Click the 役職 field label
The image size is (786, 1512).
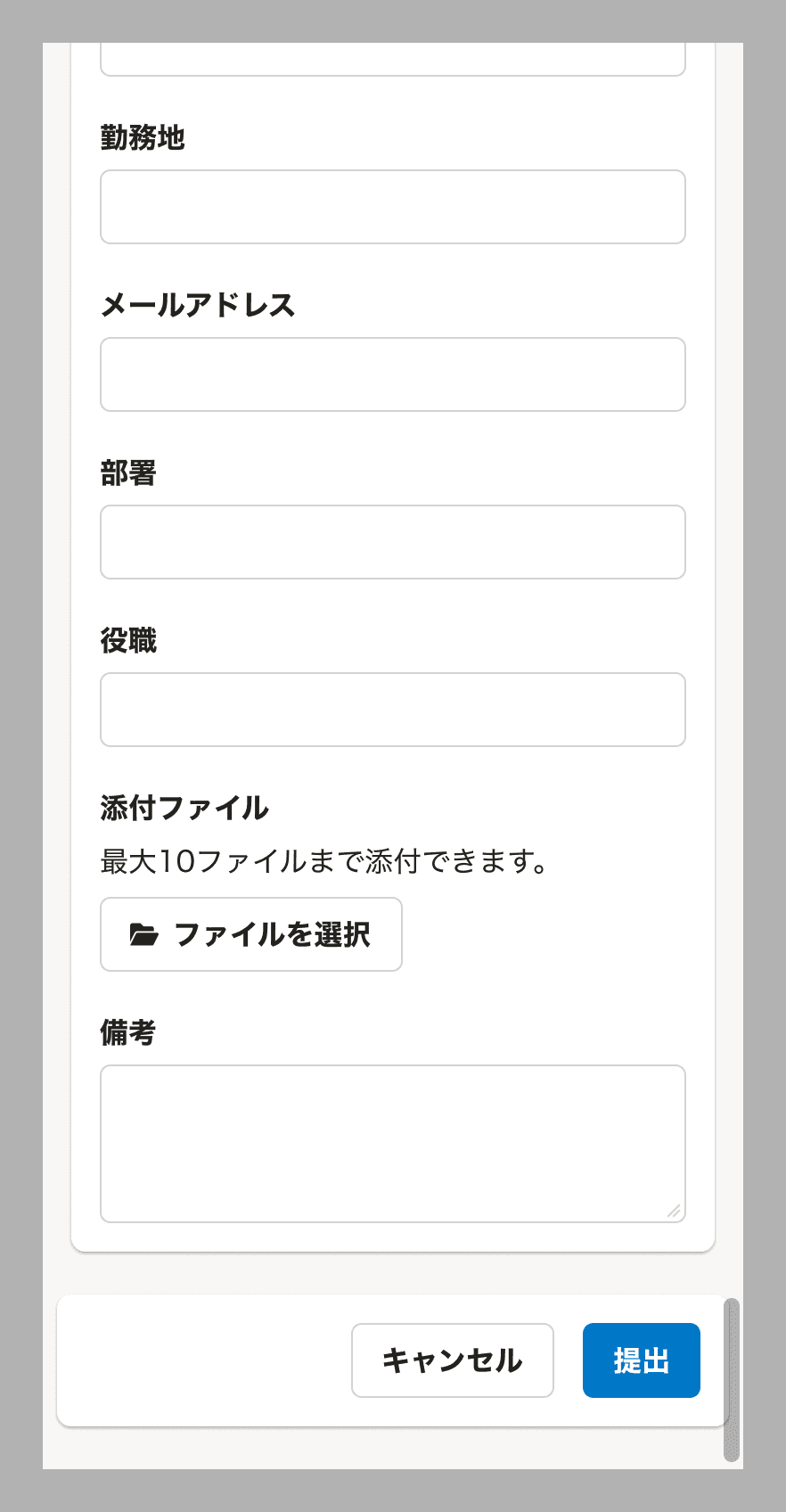pyautogui.click(x=129, y=641)
